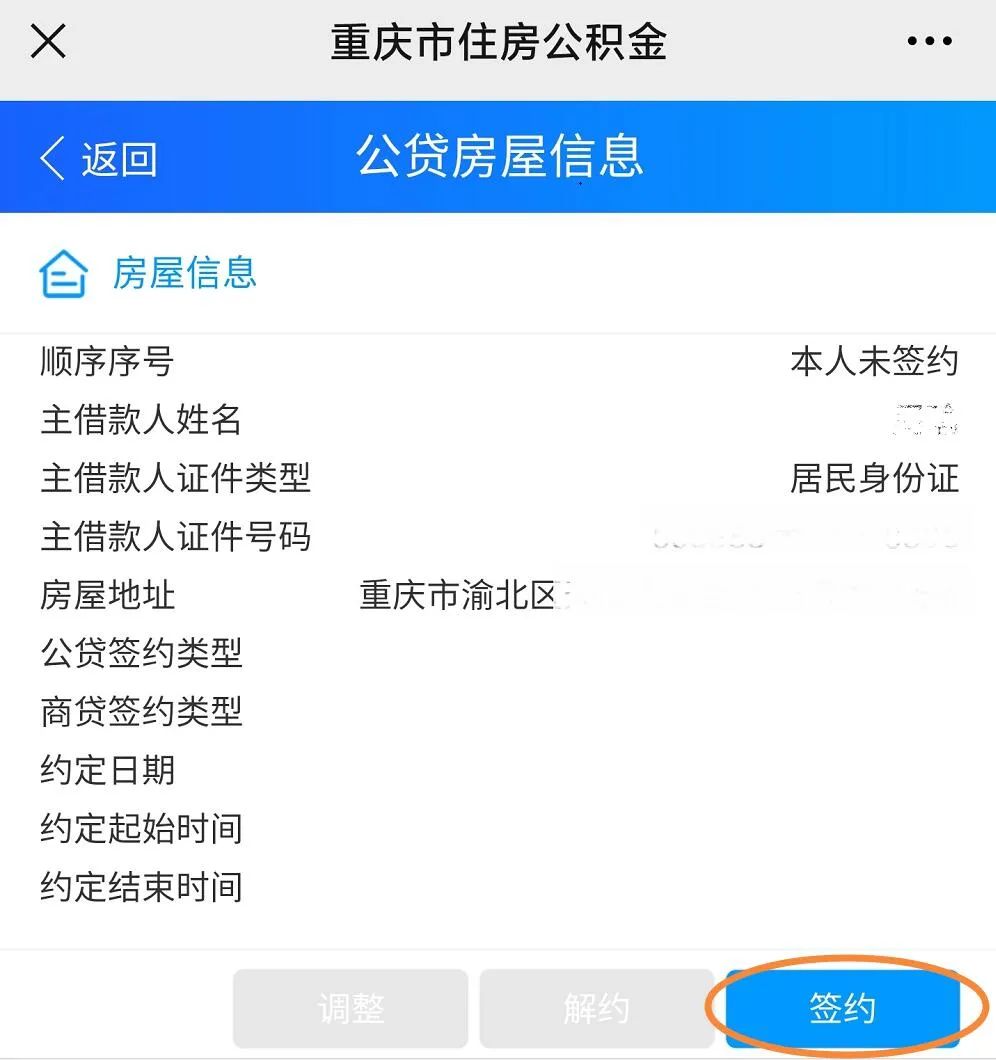Select the 房屋信息 section header

(186, 274)
